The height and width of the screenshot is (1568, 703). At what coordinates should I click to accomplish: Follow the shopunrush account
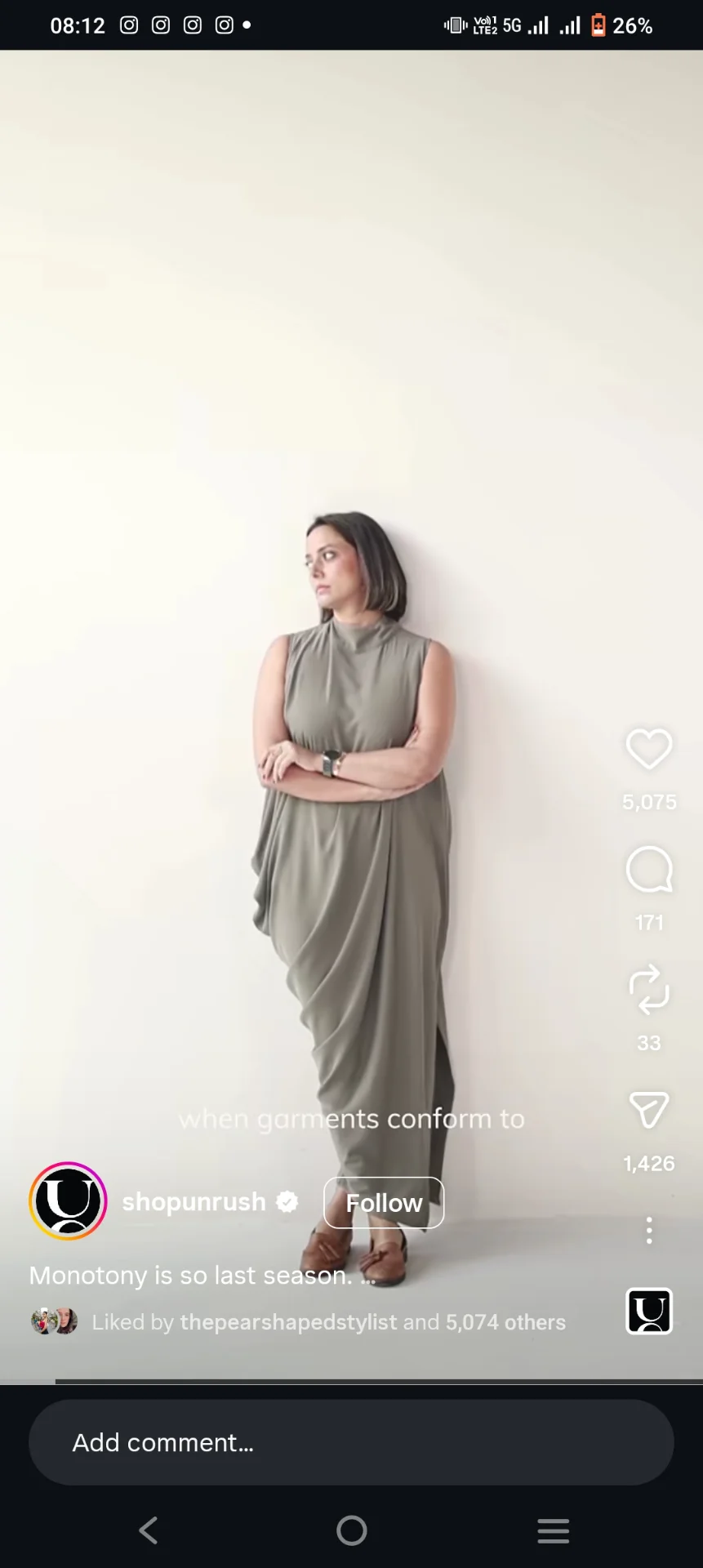coord(384,1203)
